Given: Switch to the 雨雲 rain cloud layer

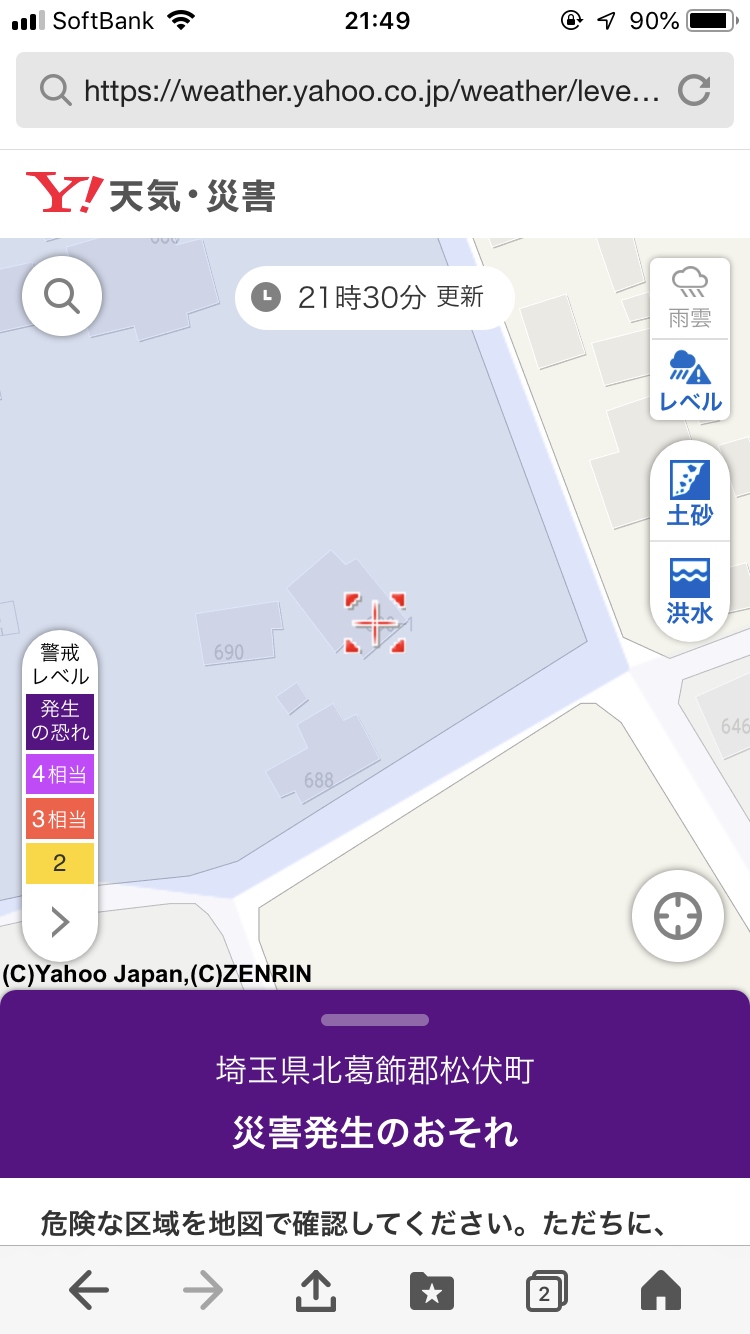Looking at the screenshot, I should click(689, 298).
